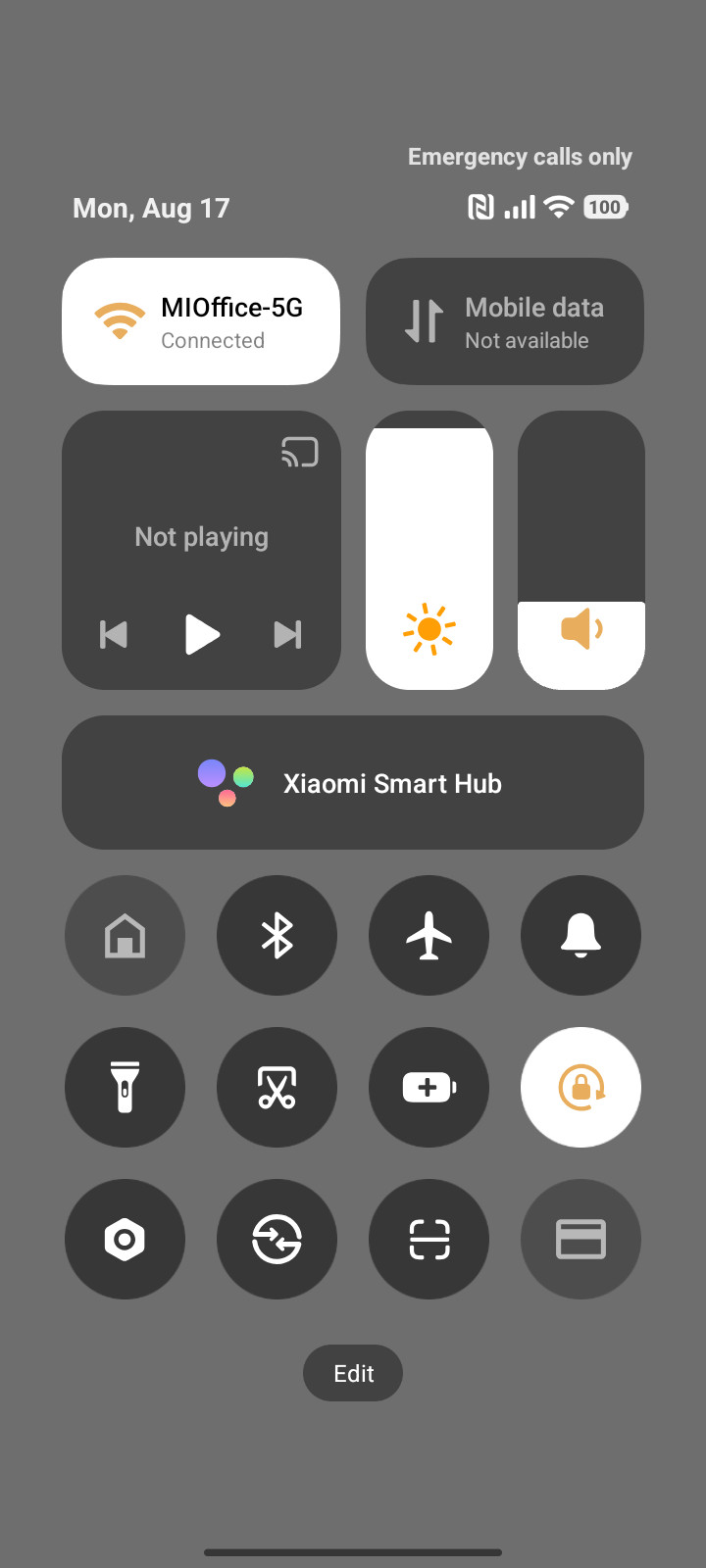This screenshot has height=1568, width=706.
Task: Toggle the MIOffice-5G Wi-Fi tile
Action: pos(201,321)
